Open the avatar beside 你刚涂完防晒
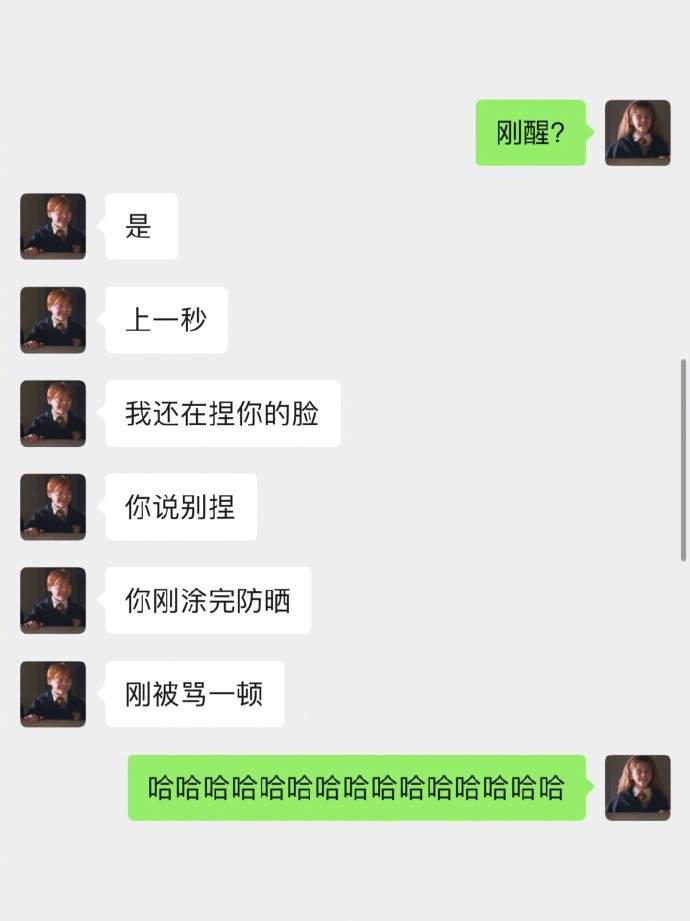 [53, 600]
